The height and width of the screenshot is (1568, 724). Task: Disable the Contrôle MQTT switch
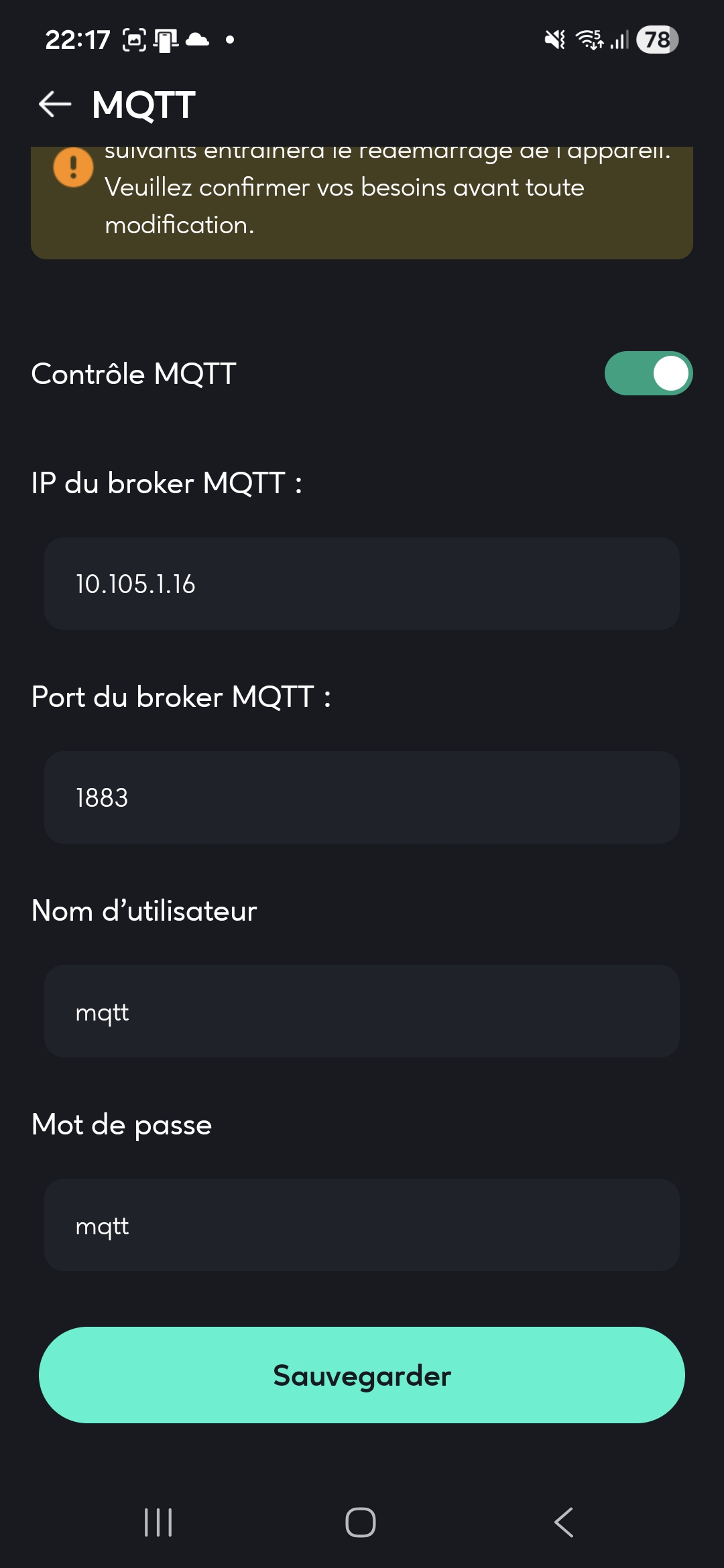[648, 373]
